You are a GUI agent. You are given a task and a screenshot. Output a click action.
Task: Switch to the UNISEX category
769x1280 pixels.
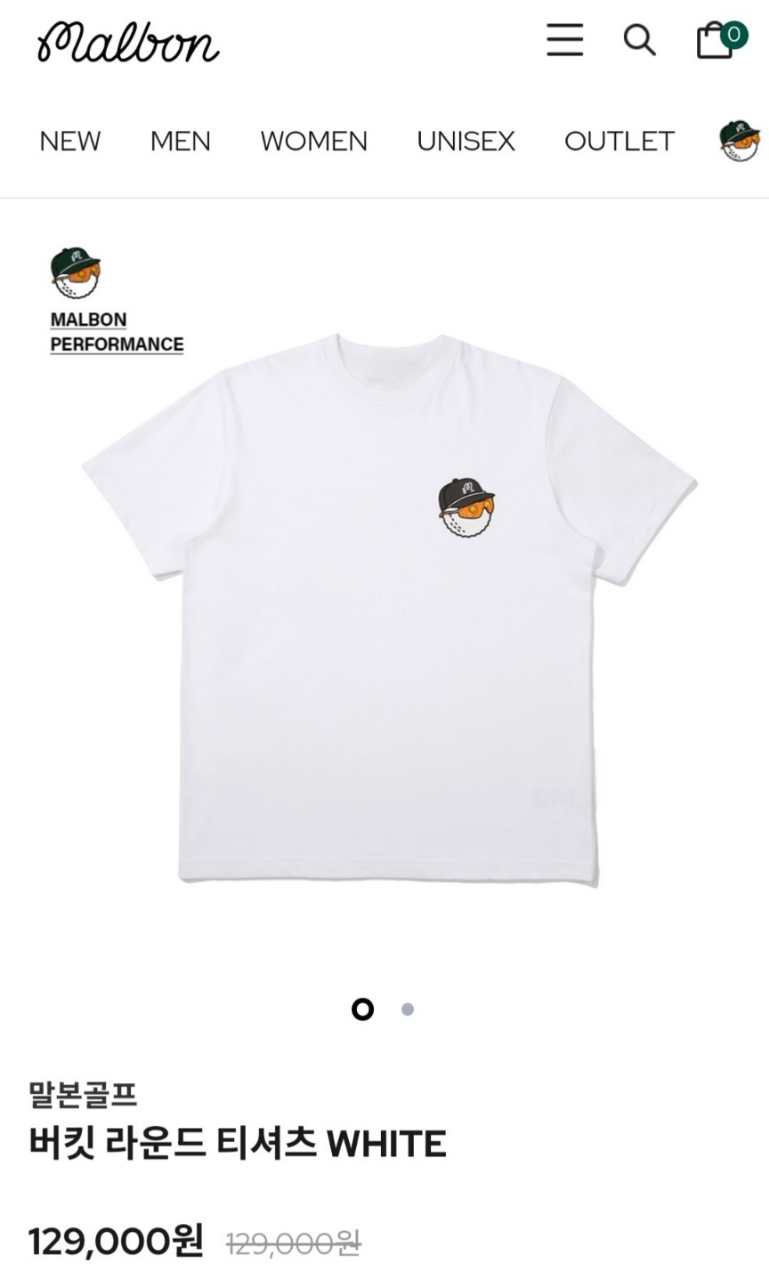(466, 141)
